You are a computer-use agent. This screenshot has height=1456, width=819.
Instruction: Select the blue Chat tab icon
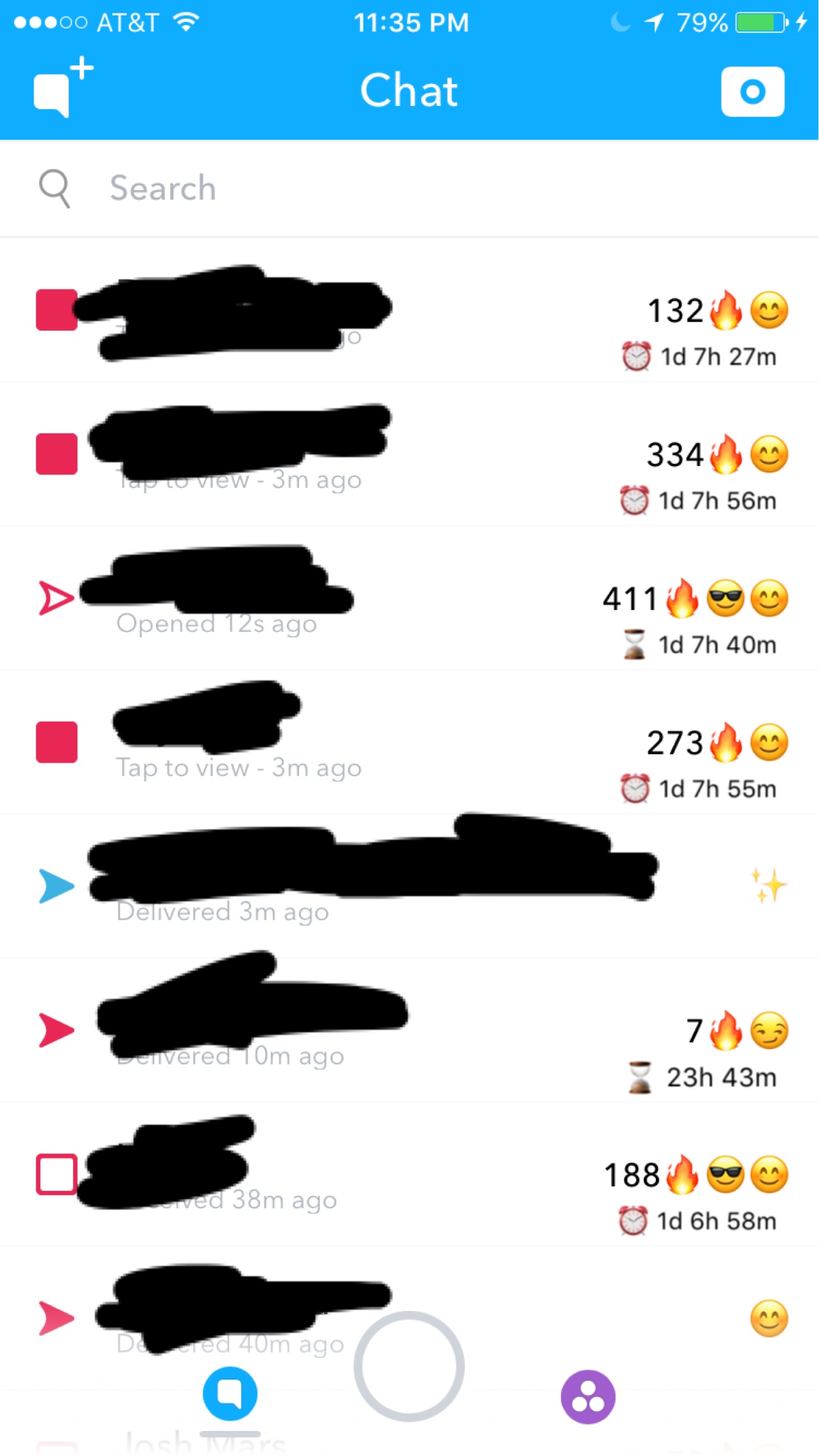tap(230, 1394)
